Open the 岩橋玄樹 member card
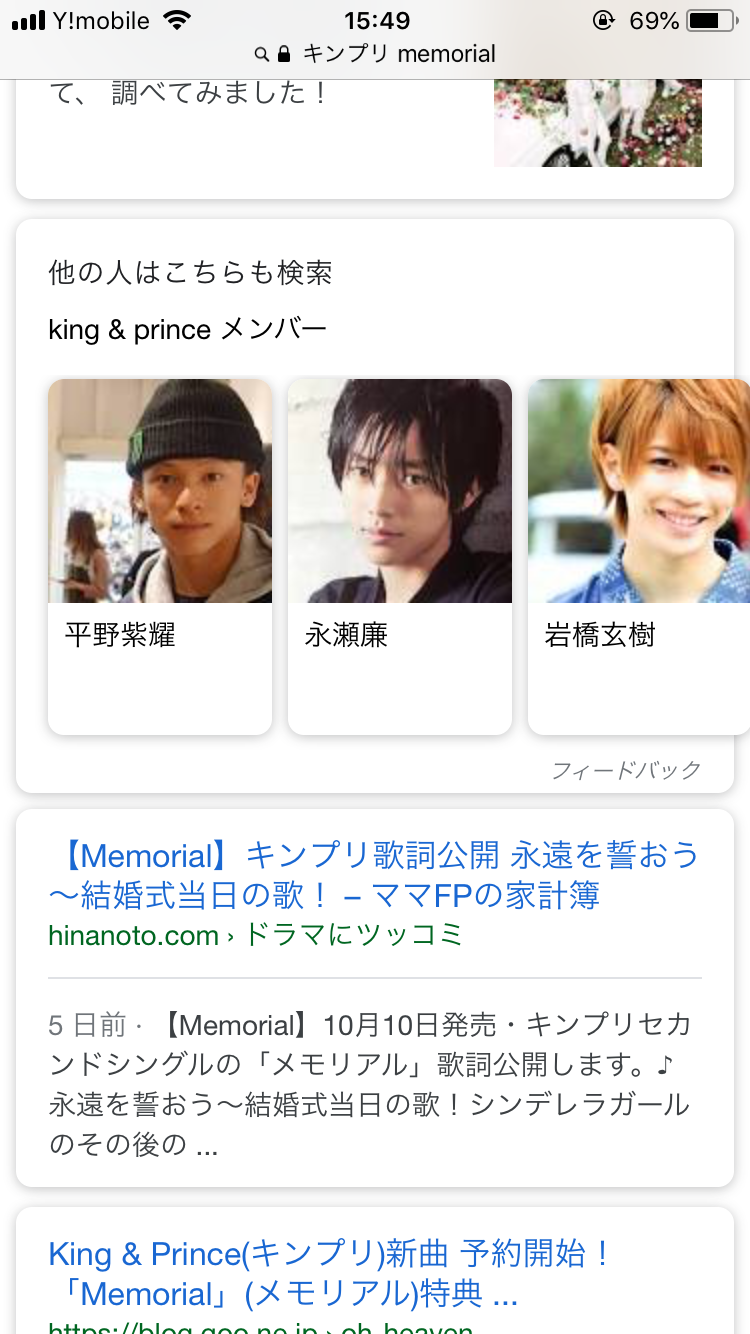 click(638, 556)
